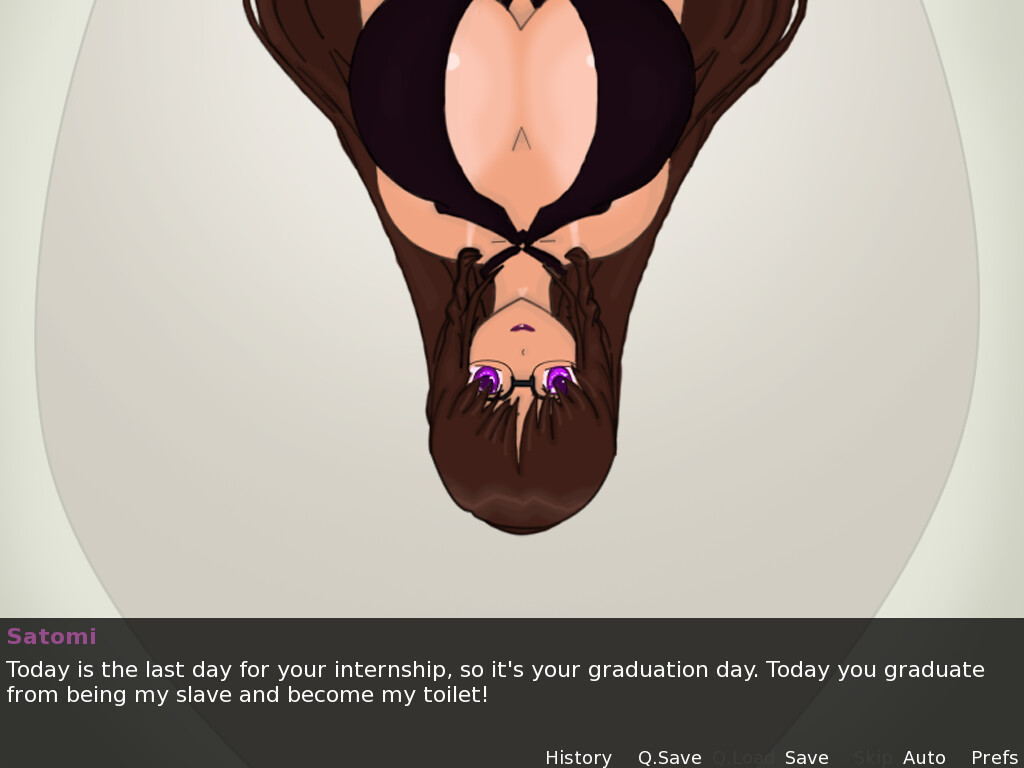Open the History log
1024x768 pixels.
click(x=578, y=758)
